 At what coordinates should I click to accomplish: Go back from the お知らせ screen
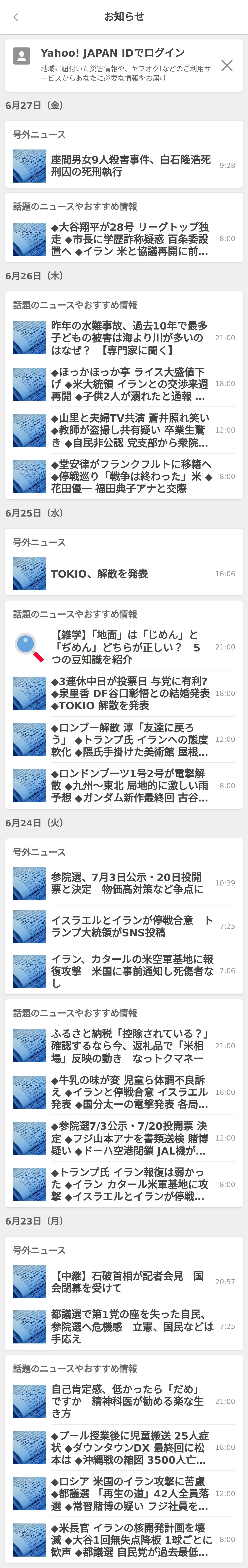coord(16,17)
